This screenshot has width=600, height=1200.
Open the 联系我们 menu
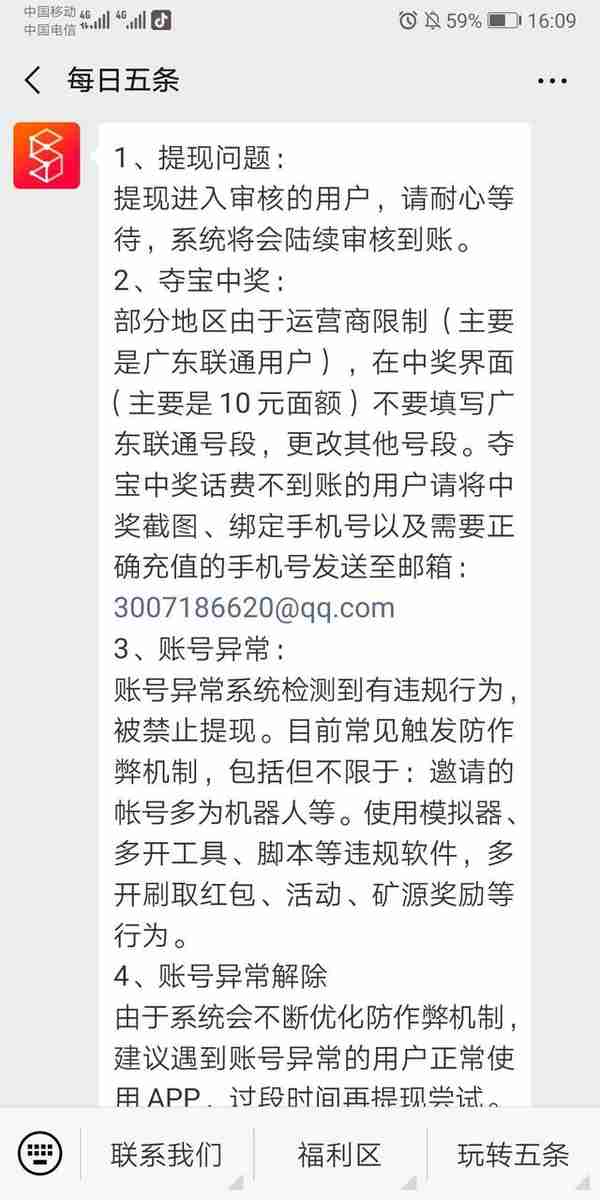166,1155
